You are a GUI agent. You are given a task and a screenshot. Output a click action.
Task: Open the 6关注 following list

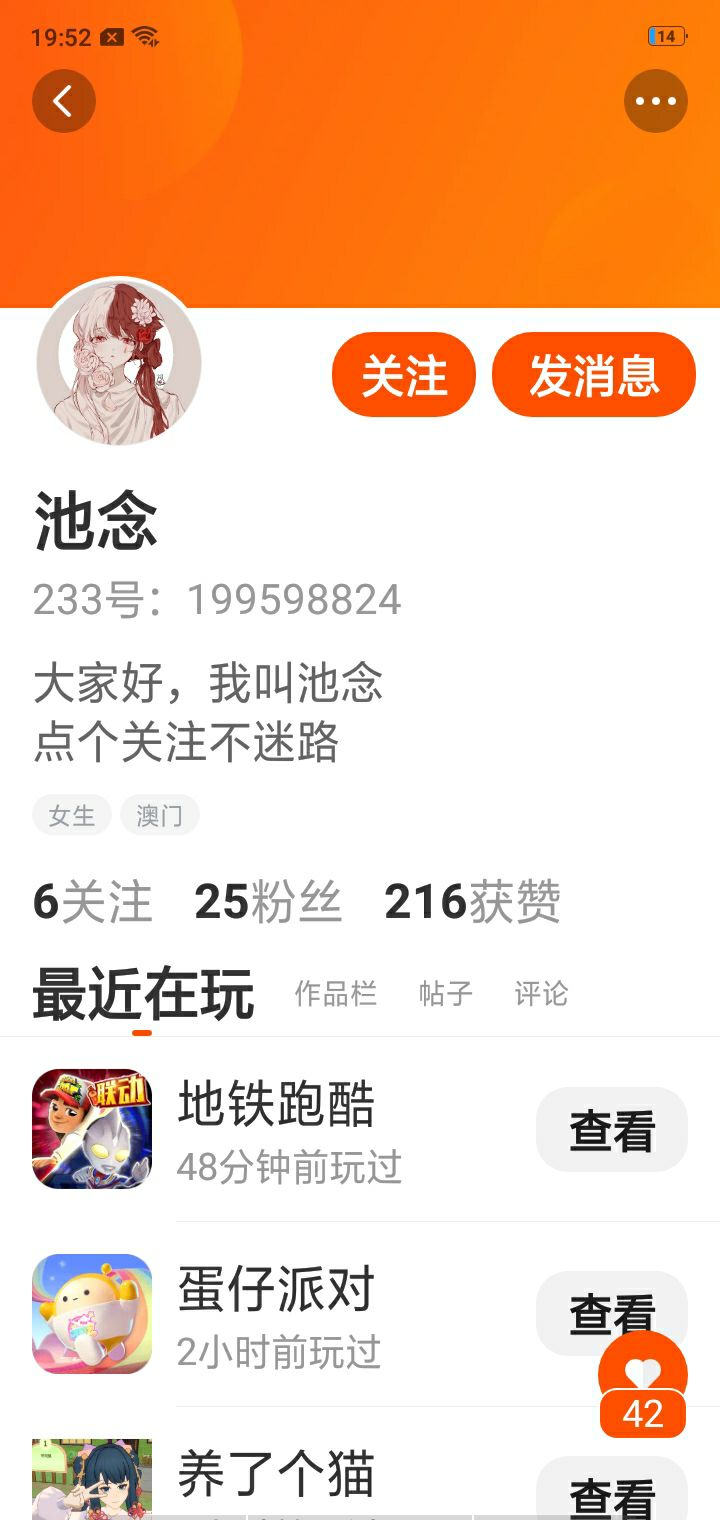tap(92, 902)
